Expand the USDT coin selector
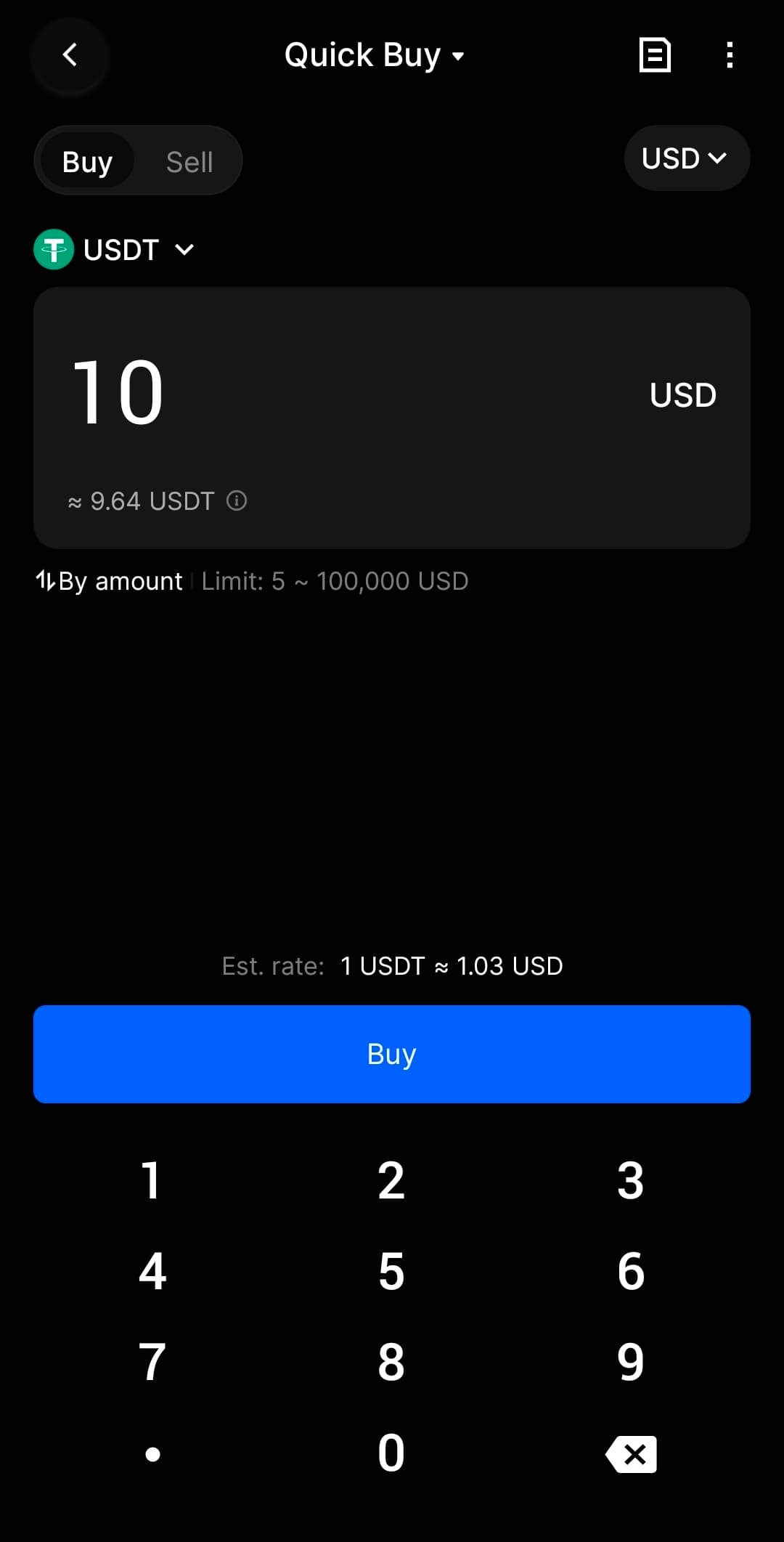 click(x=184, y=249)
